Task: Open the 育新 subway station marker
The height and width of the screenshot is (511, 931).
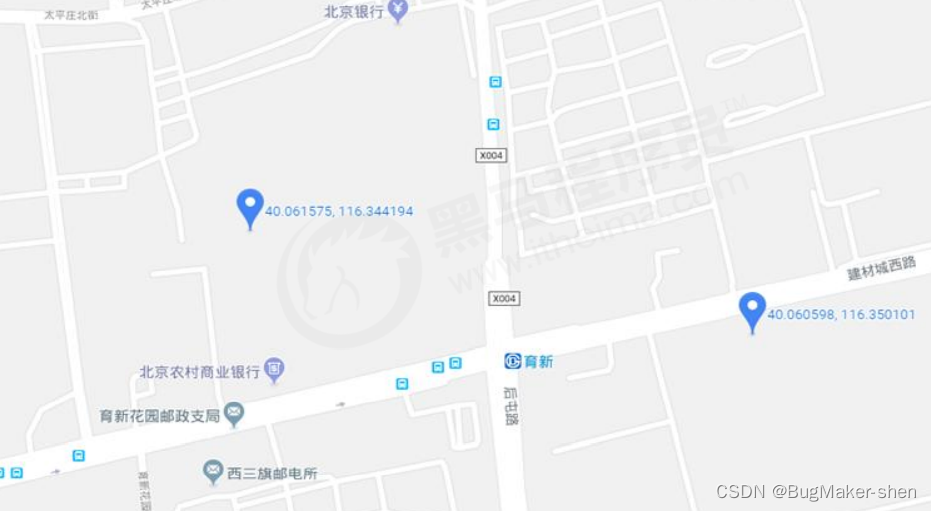Action: click(x=513, y=361)
